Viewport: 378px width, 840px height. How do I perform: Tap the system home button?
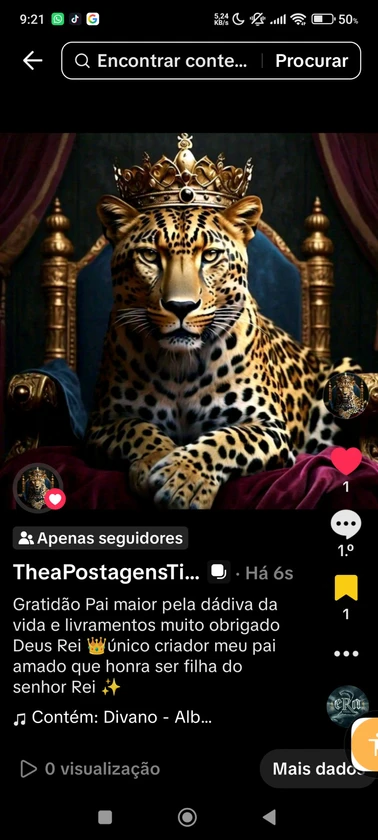click(x=187, y=817)
